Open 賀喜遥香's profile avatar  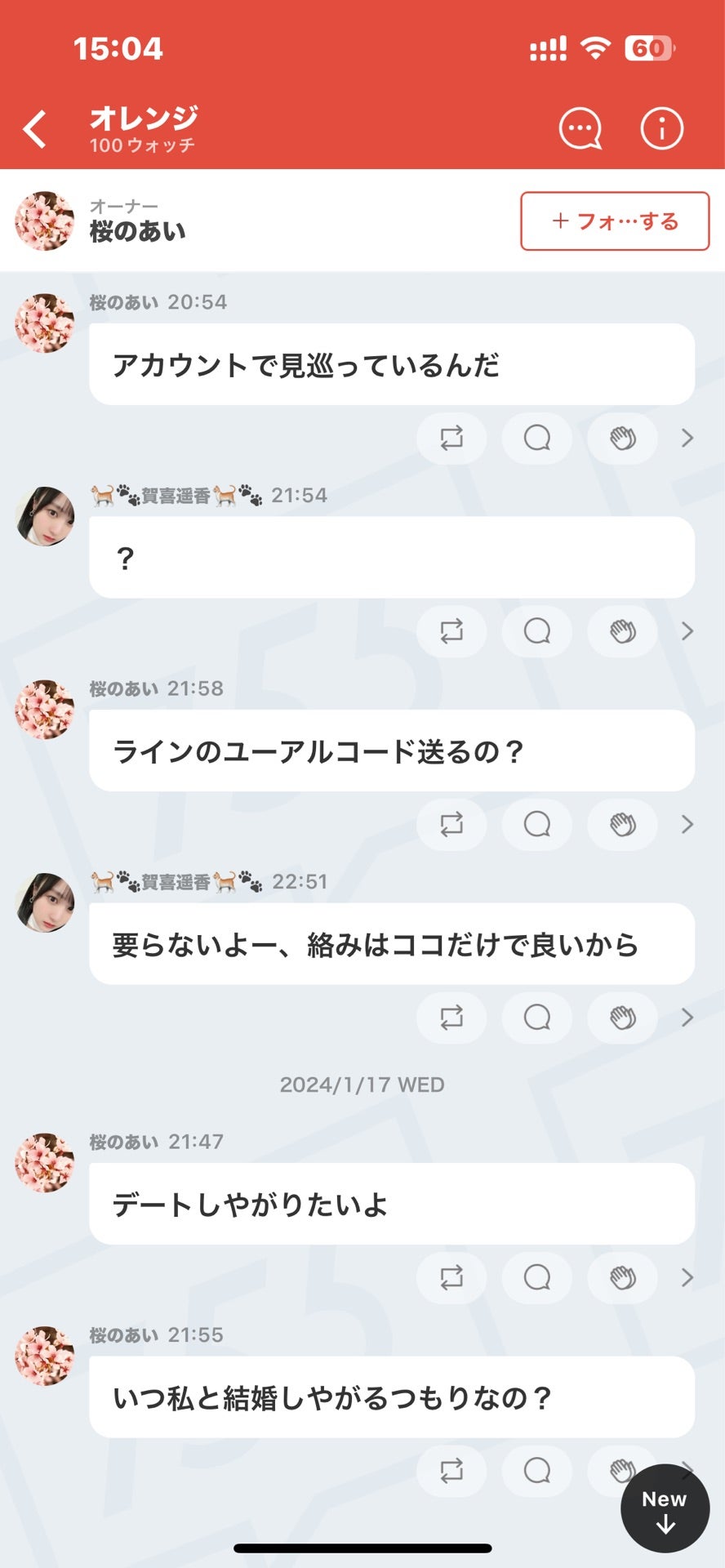pyautogui.click(x=44, y=517)
